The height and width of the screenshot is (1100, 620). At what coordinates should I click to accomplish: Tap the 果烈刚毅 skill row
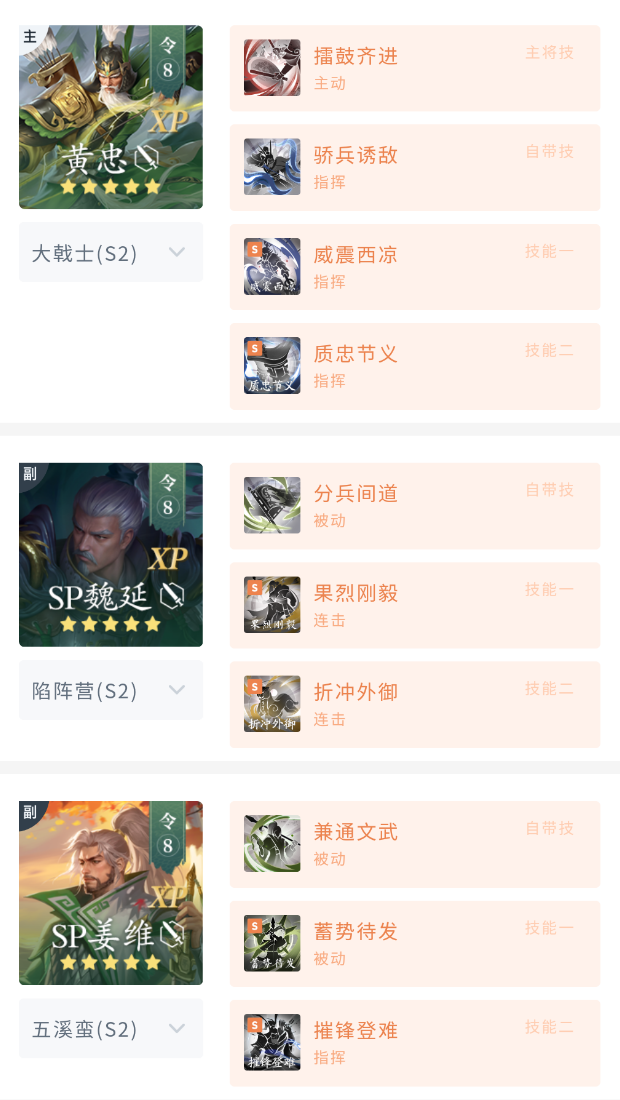(x=414, y=605)
